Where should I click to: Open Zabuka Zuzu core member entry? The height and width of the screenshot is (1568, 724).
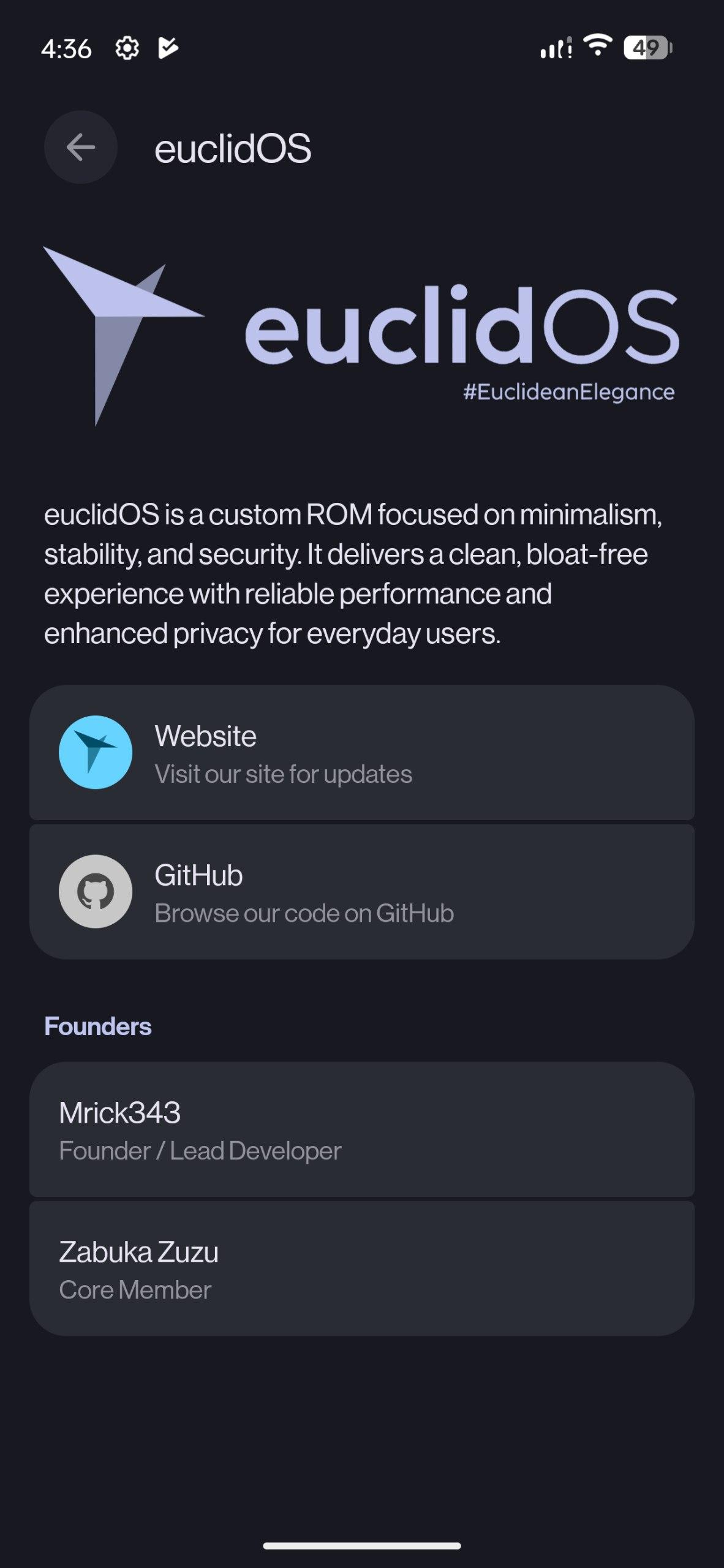pyautogui.click(x=361, y=1268)
